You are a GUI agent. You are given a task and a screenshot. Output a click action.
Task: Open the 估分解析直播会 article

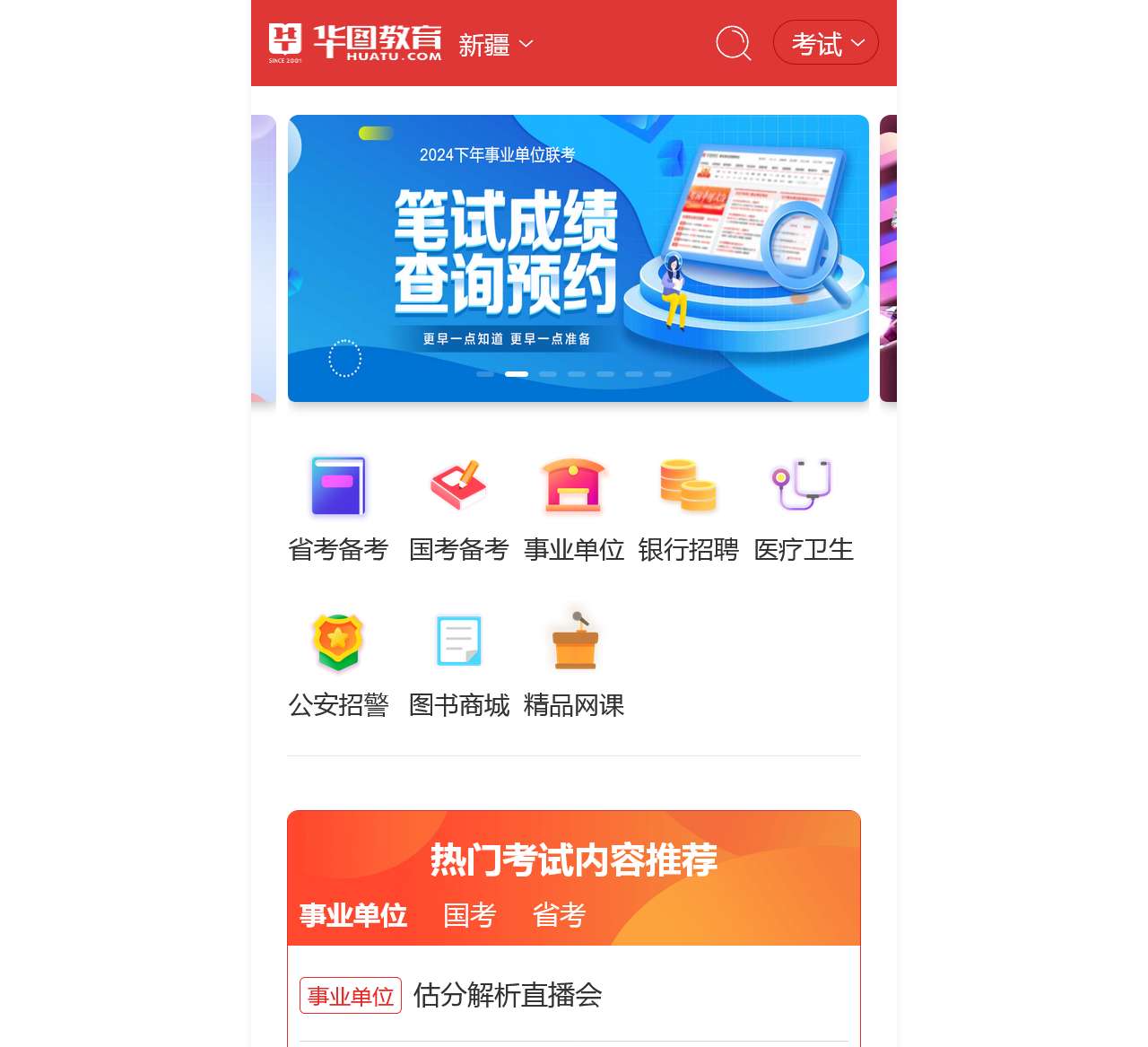(x=508, y=995)
